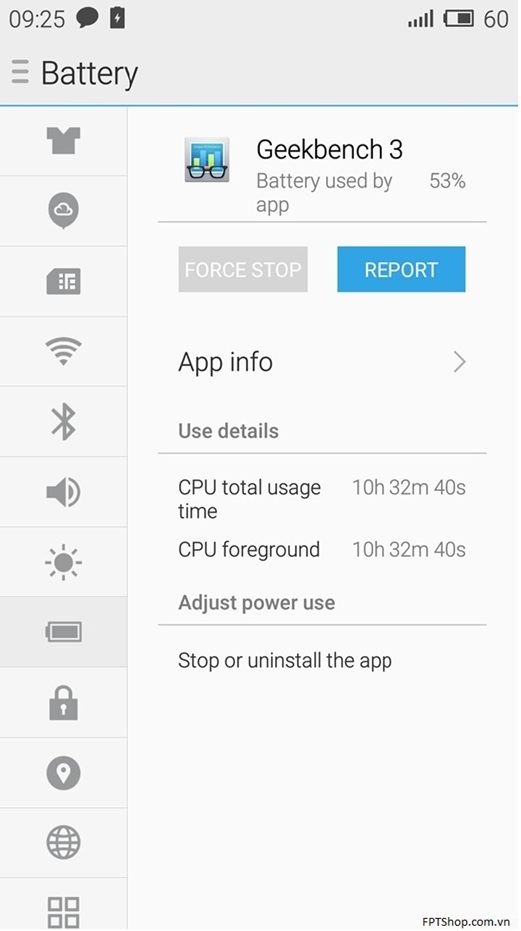Open the theme t-shirt icon in sidebar
Screen dimensions: 521x931
[63, 141]
